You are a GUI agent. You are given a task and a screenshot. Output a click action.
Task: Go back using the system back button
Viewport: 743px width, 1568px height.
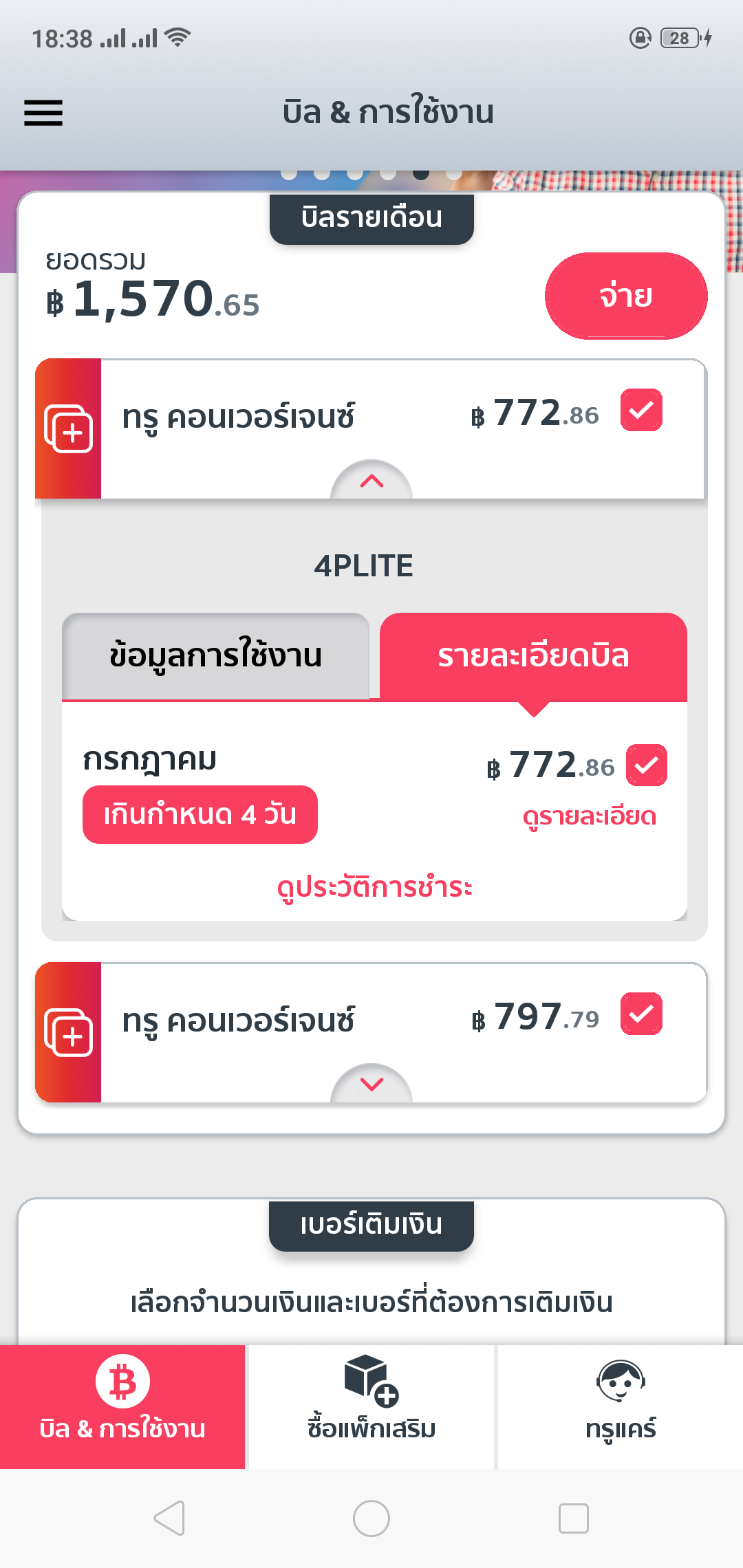pyautogui.click(x=169, y=1518)
